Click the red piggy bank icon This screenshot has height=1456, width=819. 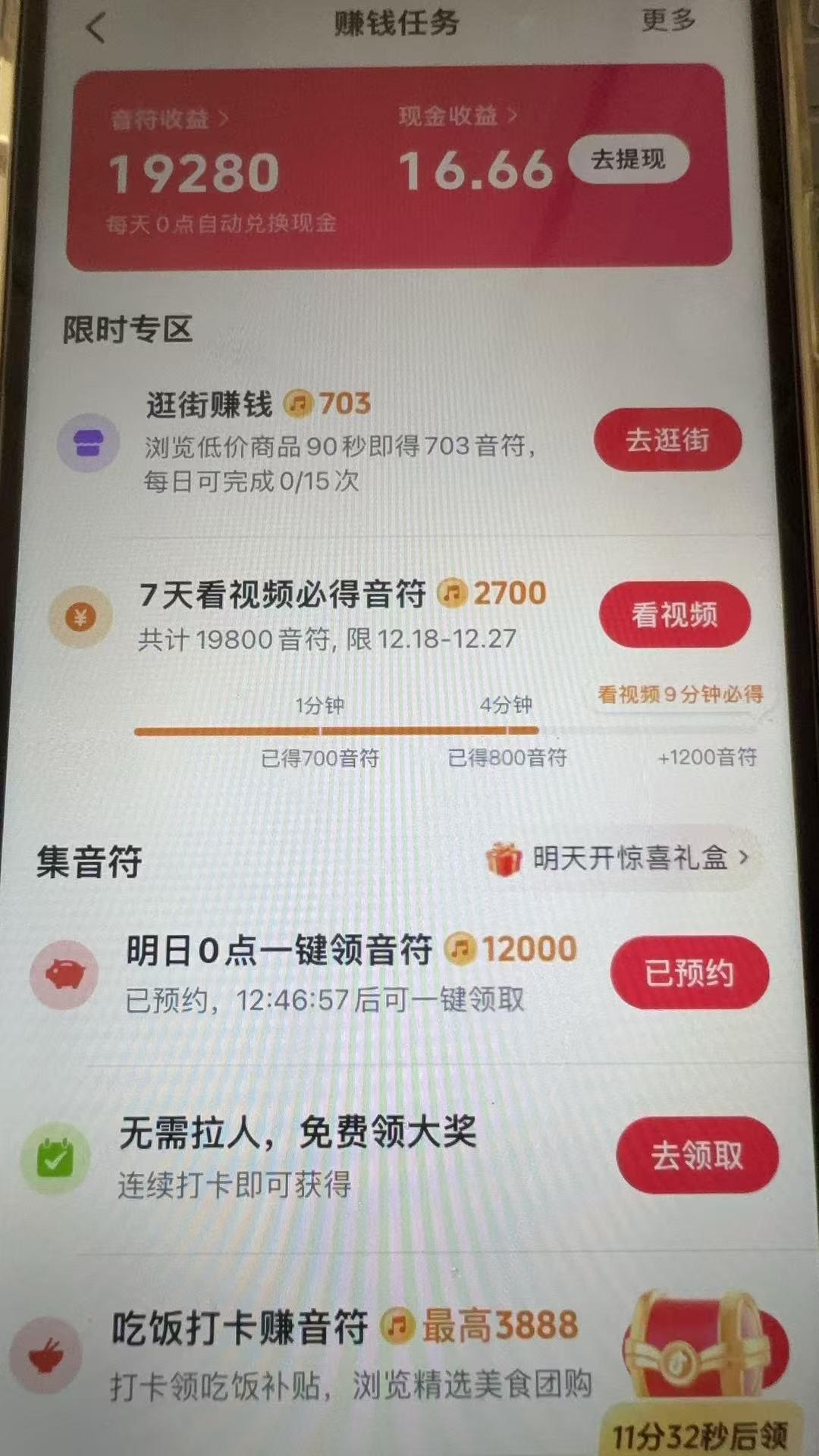point(64,974)
